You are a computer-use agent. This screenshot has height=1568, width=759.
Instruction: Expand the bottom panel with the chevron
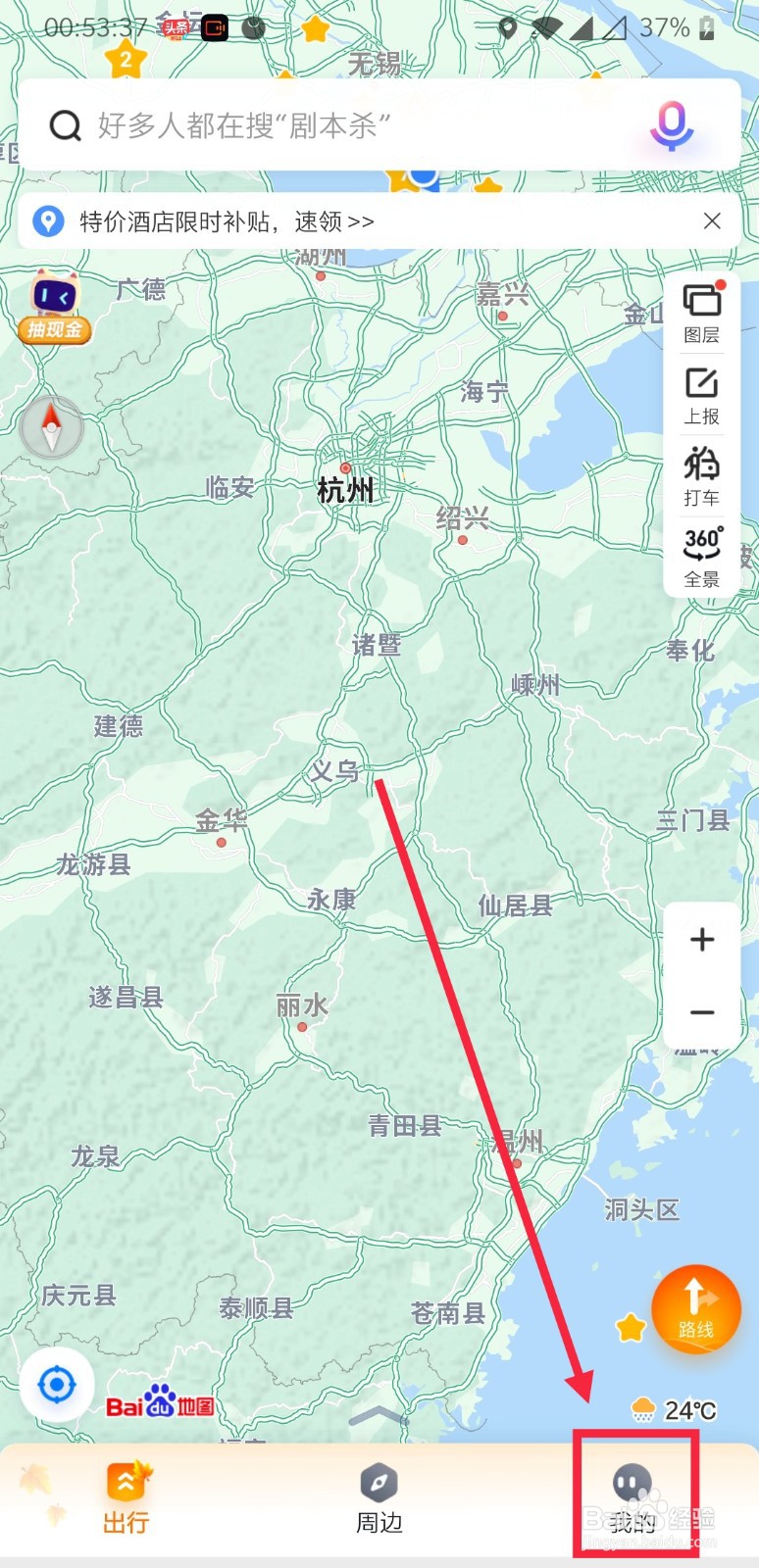tap(379, 1416)
